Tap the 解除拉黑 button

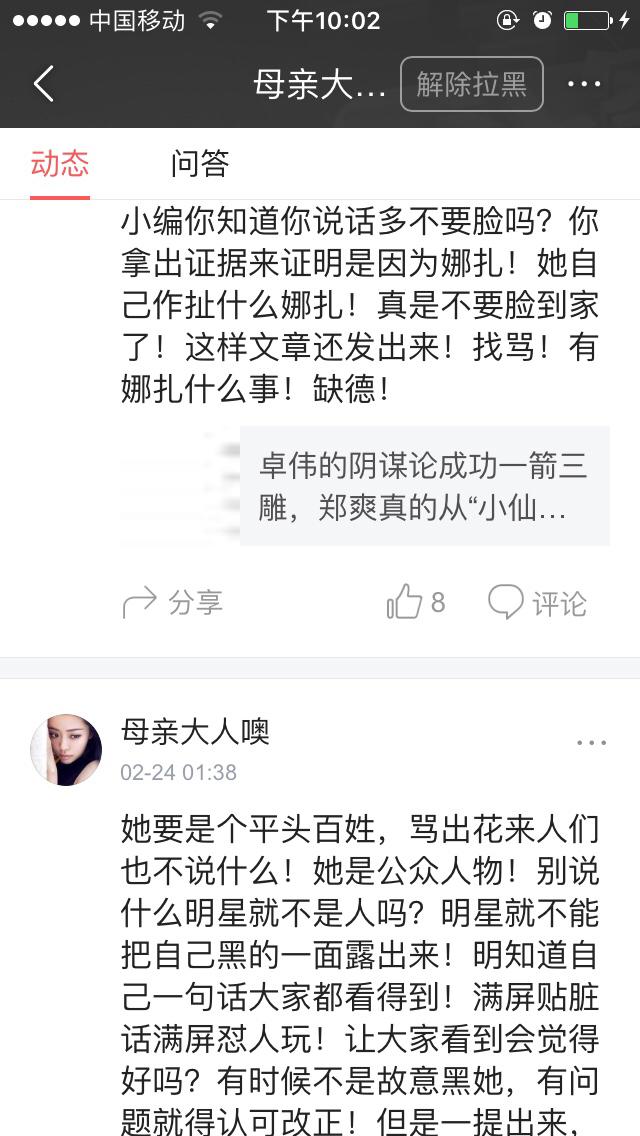pyautogui.click(x=471, y=84)
